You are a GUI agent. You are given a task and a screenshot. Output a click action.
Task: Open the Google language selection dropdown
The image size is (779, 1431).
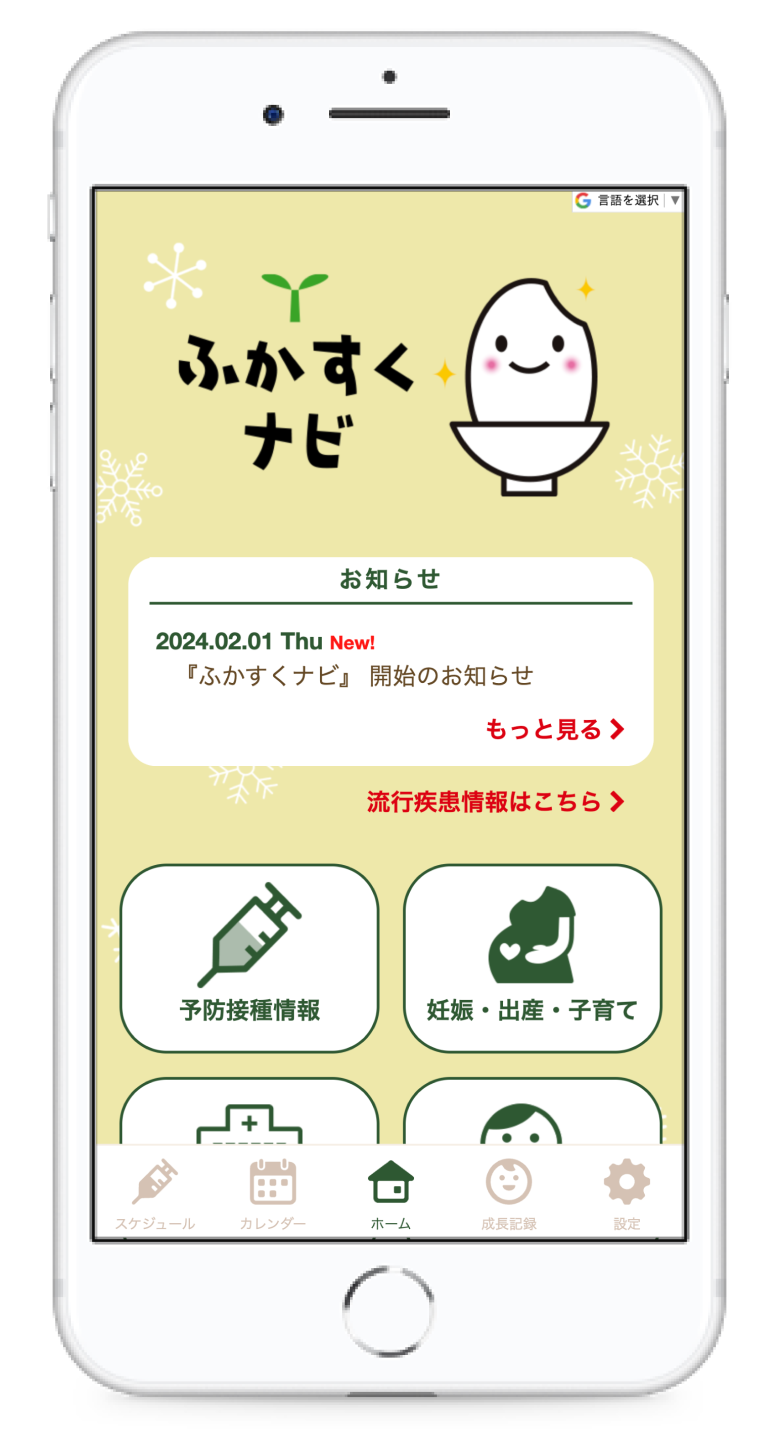tap(627, 200)
